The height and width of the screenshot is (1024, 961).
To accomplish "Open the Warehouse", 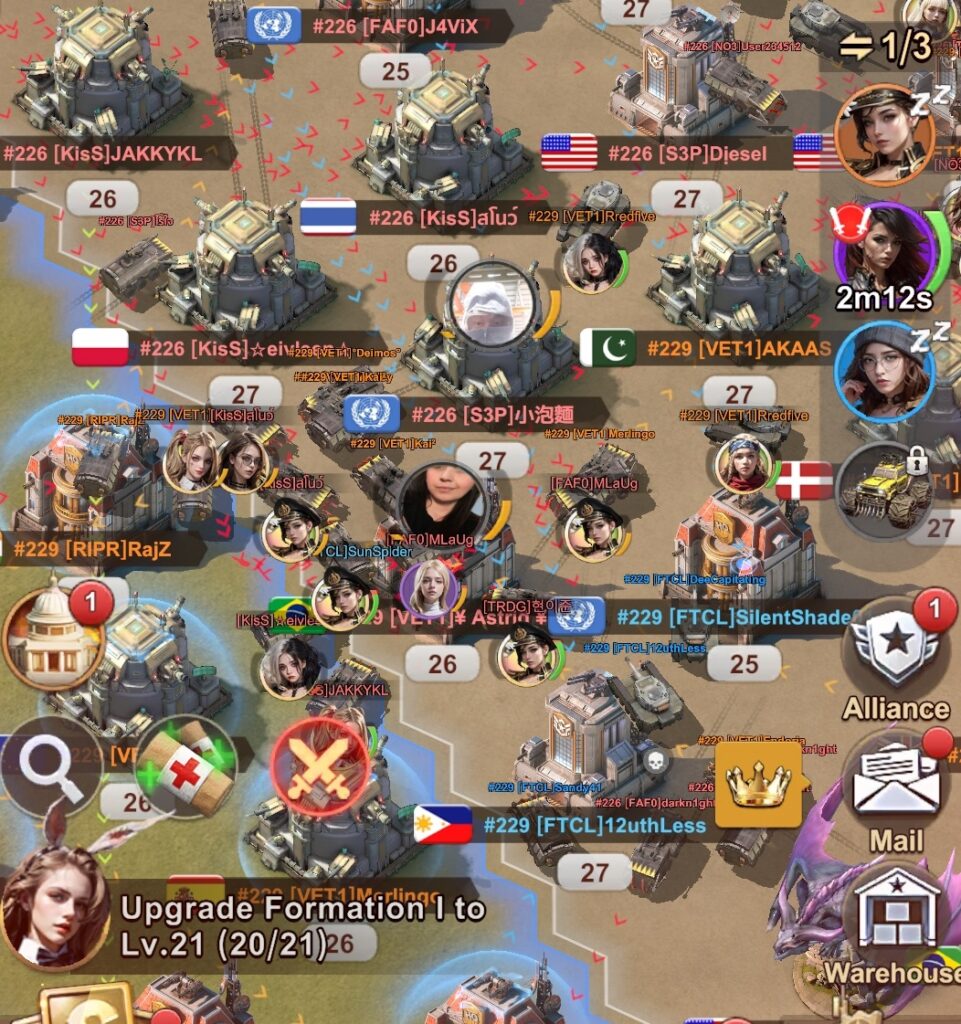I will pyautogui.click(x=895, y=918).
